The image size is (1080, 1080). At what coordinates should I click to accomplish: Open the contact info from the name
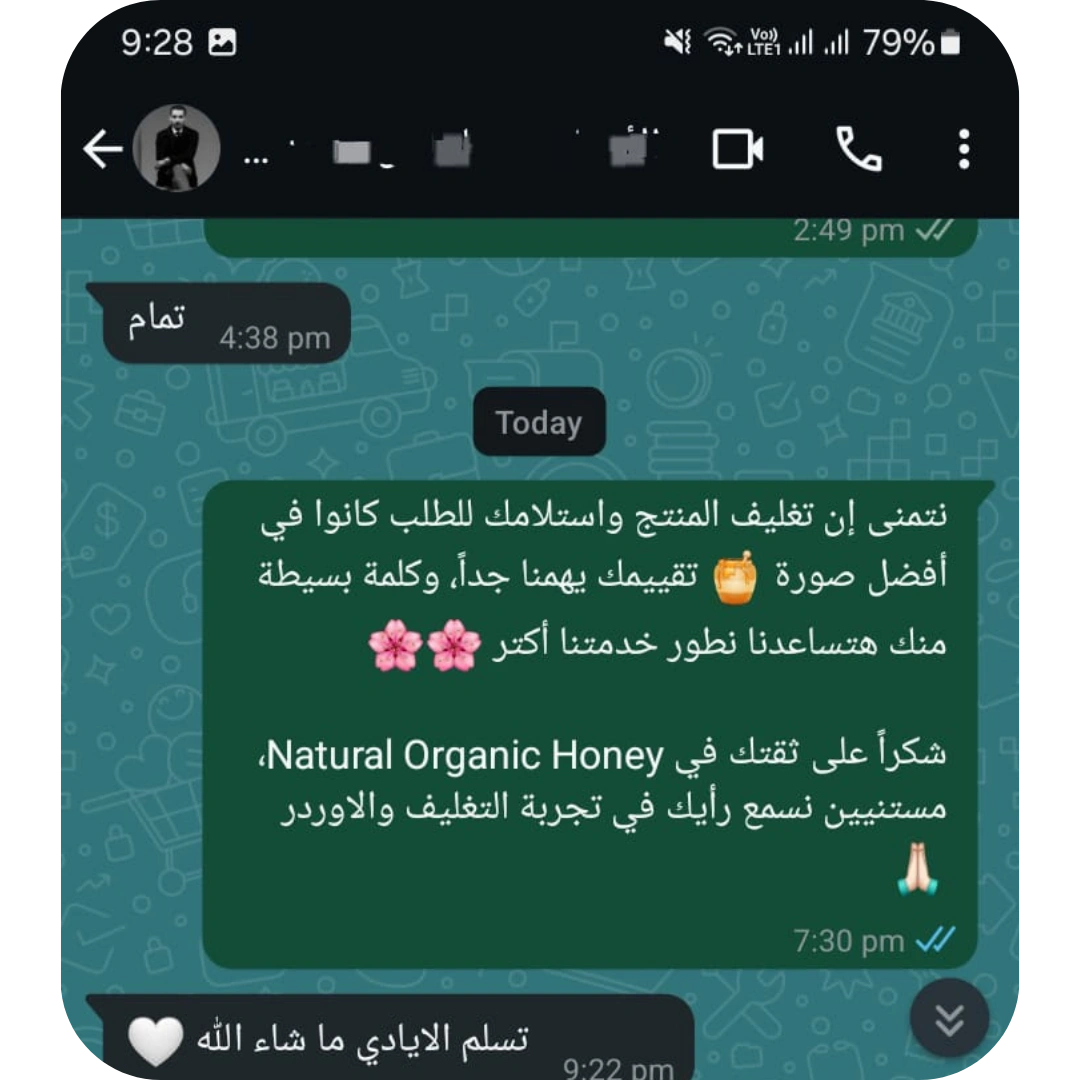(x=450, y=151)
